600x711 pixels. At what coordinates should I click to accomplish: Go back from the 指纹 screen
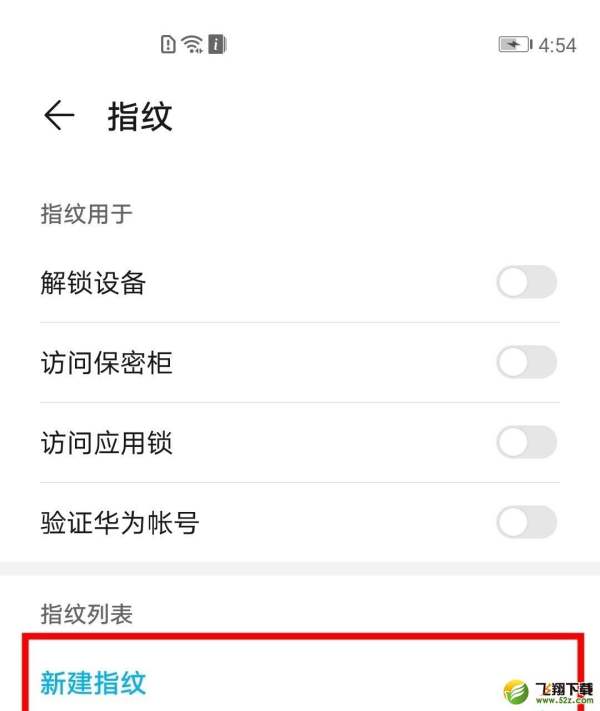59,117
